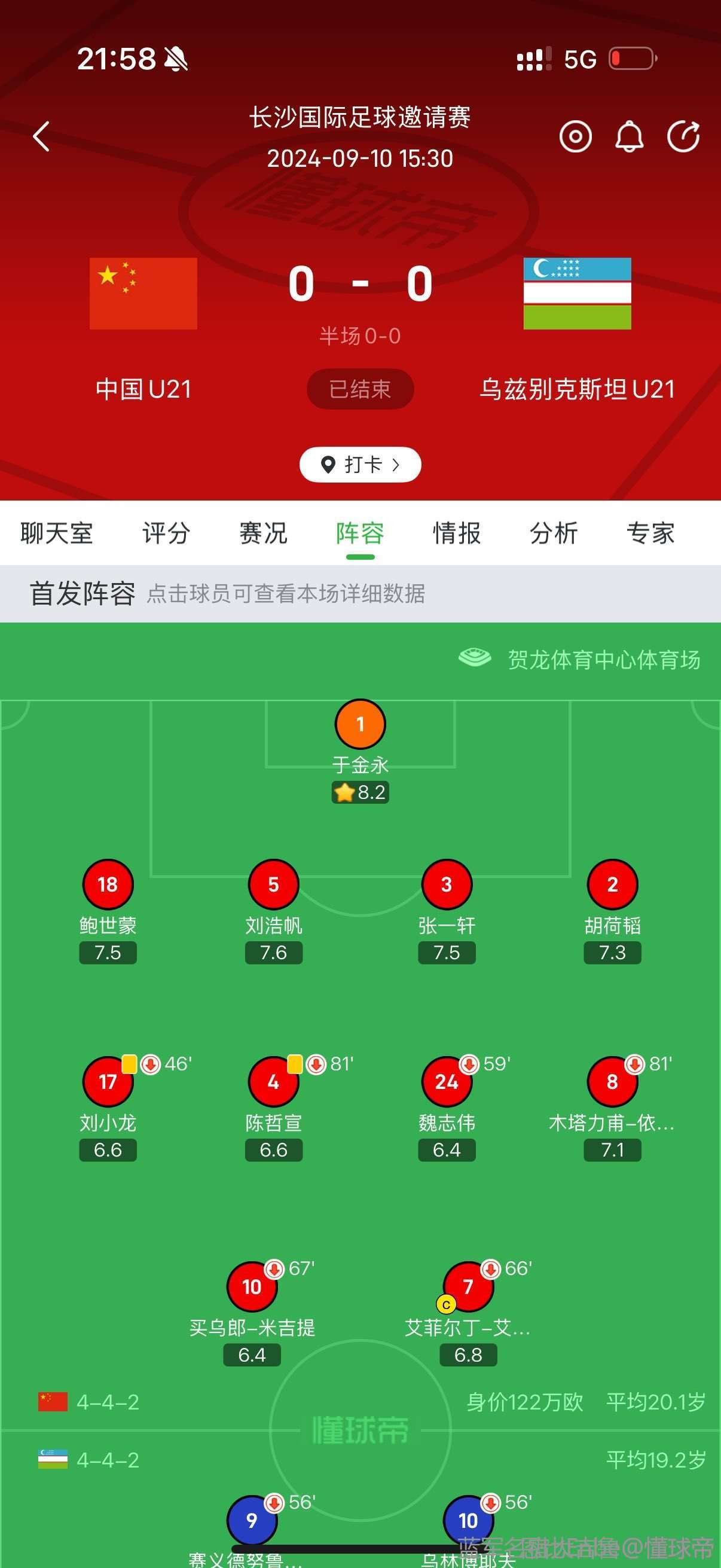Tap the 打卡 check-in button
This screenshot has width=721, height=1568.
360,465
